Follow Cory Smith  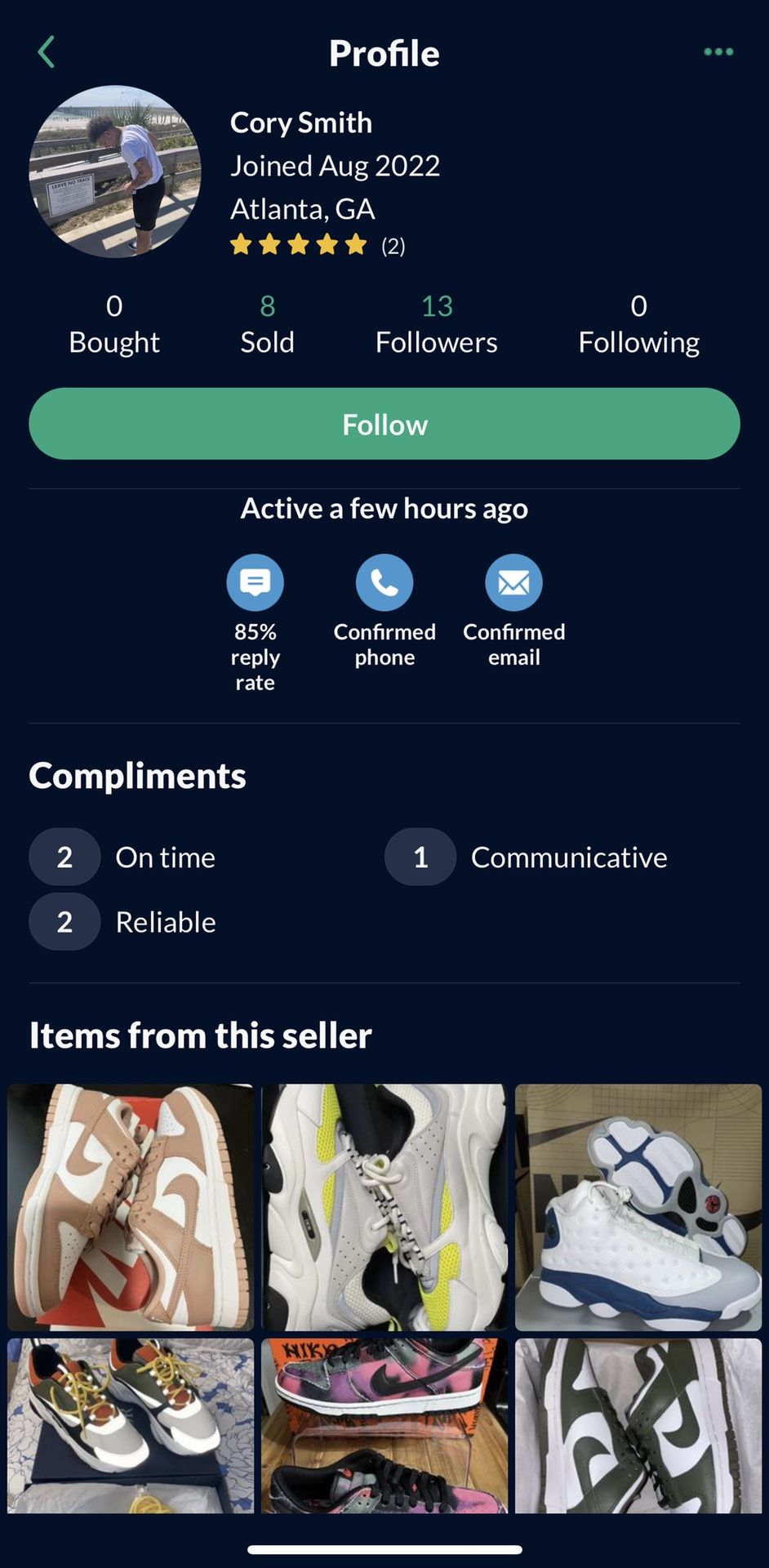pos(384,424)
